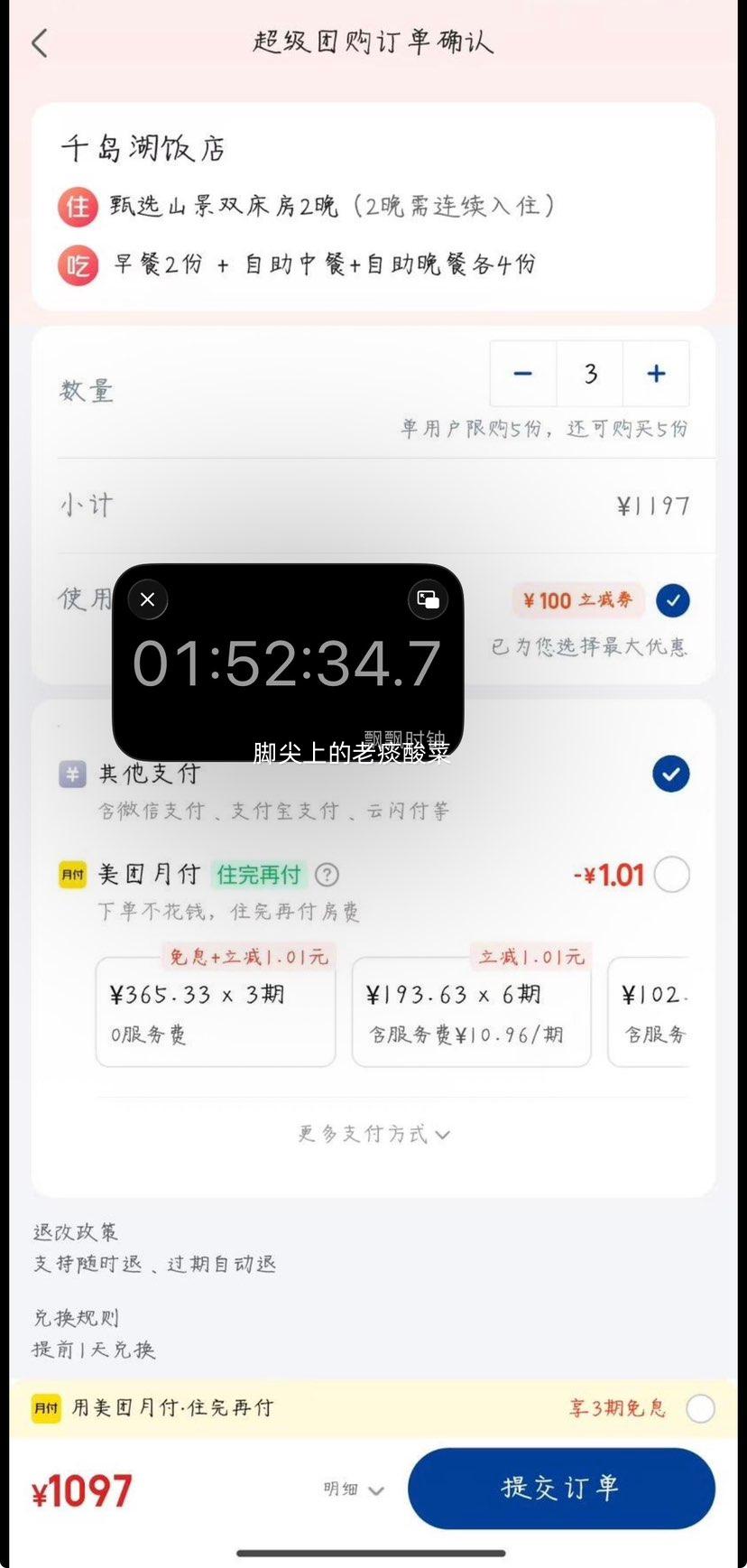Expand 更多支付方式 to show more payments
The height and width of the screenshot is (1568, 747).
(373, 1134)
